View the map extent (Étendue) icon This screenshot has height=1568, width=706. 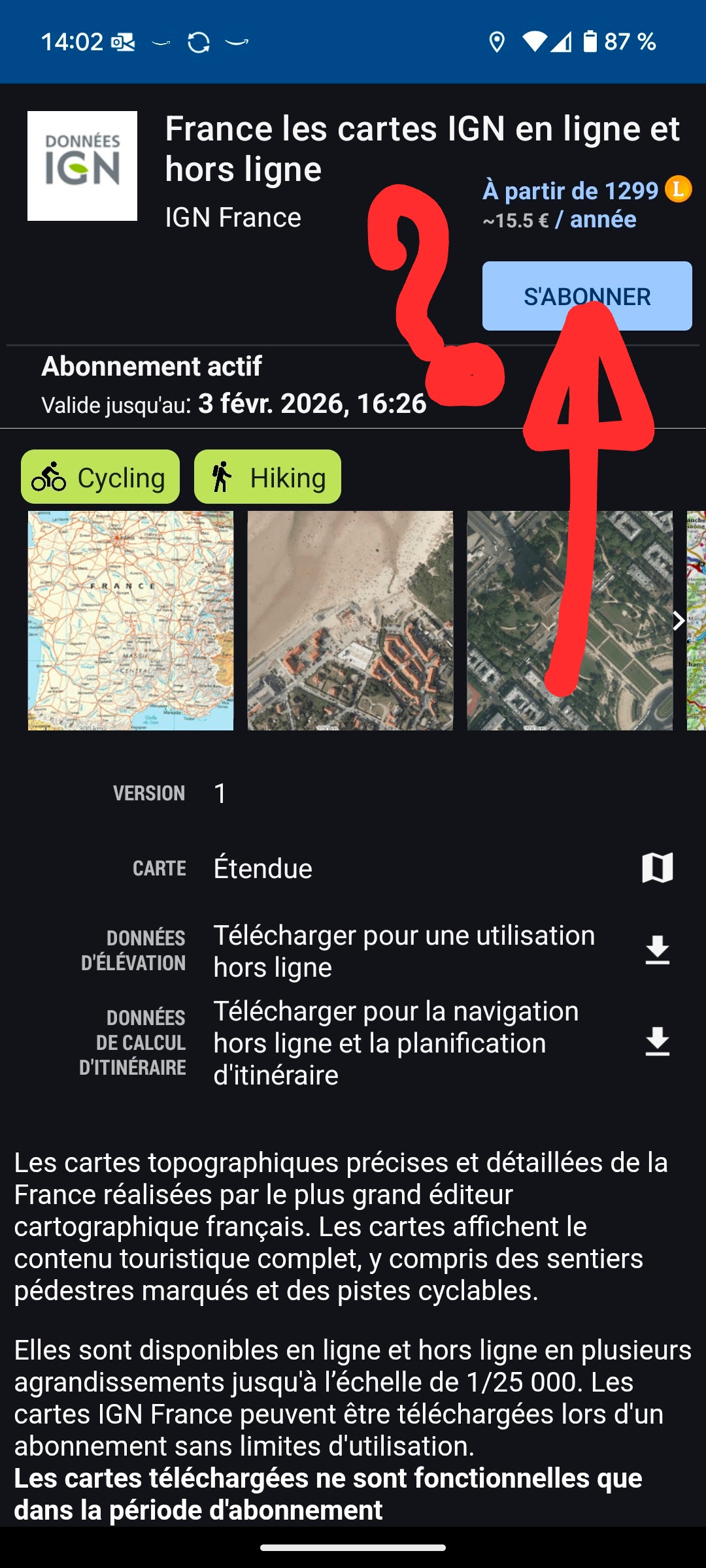(658, 868)
